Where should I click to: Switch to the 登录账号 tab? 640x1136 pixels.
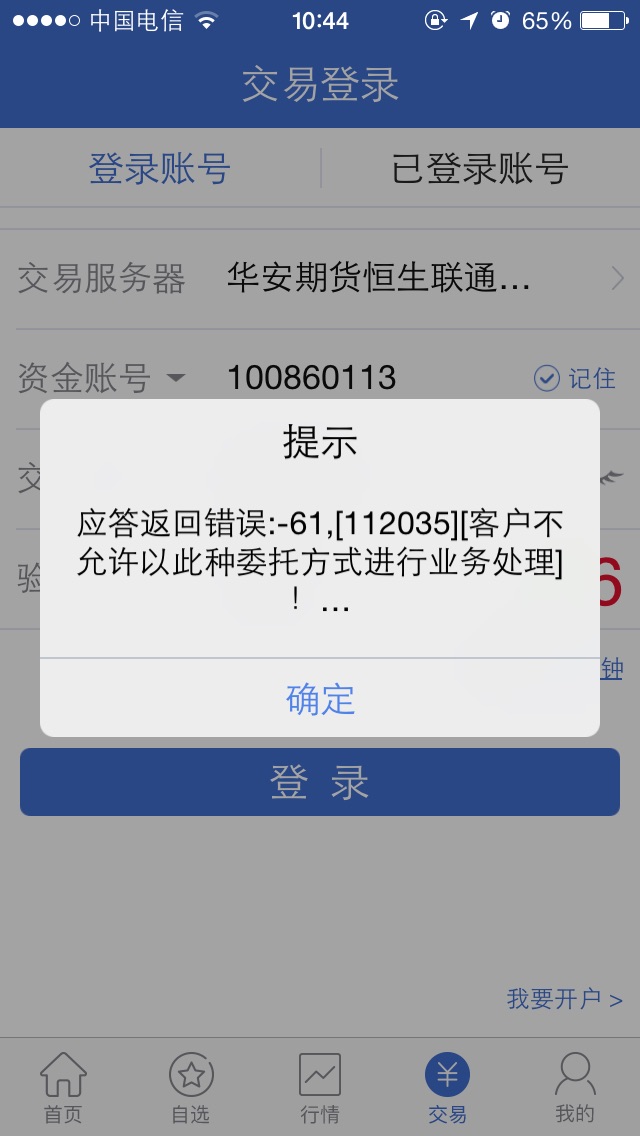(160, 168)
